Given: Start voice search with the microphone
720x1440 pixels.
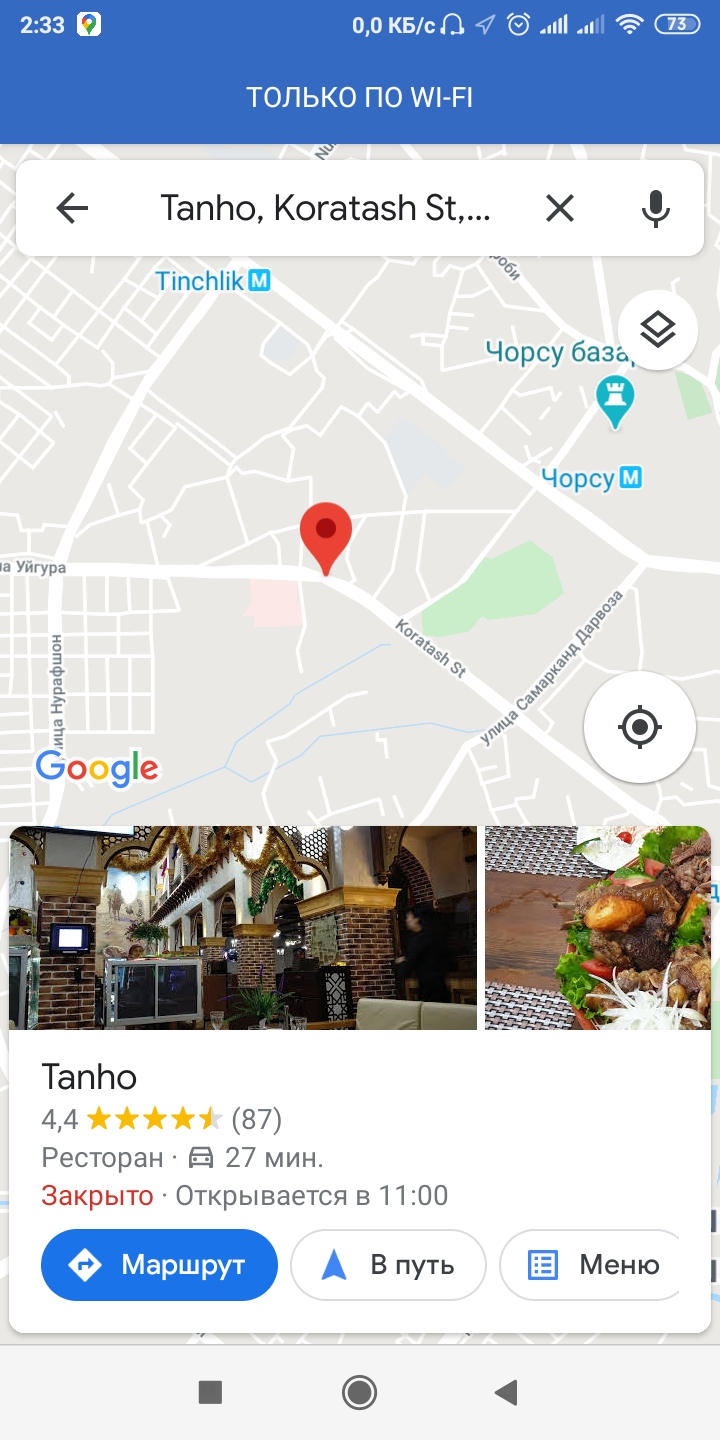Looking at the screenshot, I should click(x=655, y=208).
